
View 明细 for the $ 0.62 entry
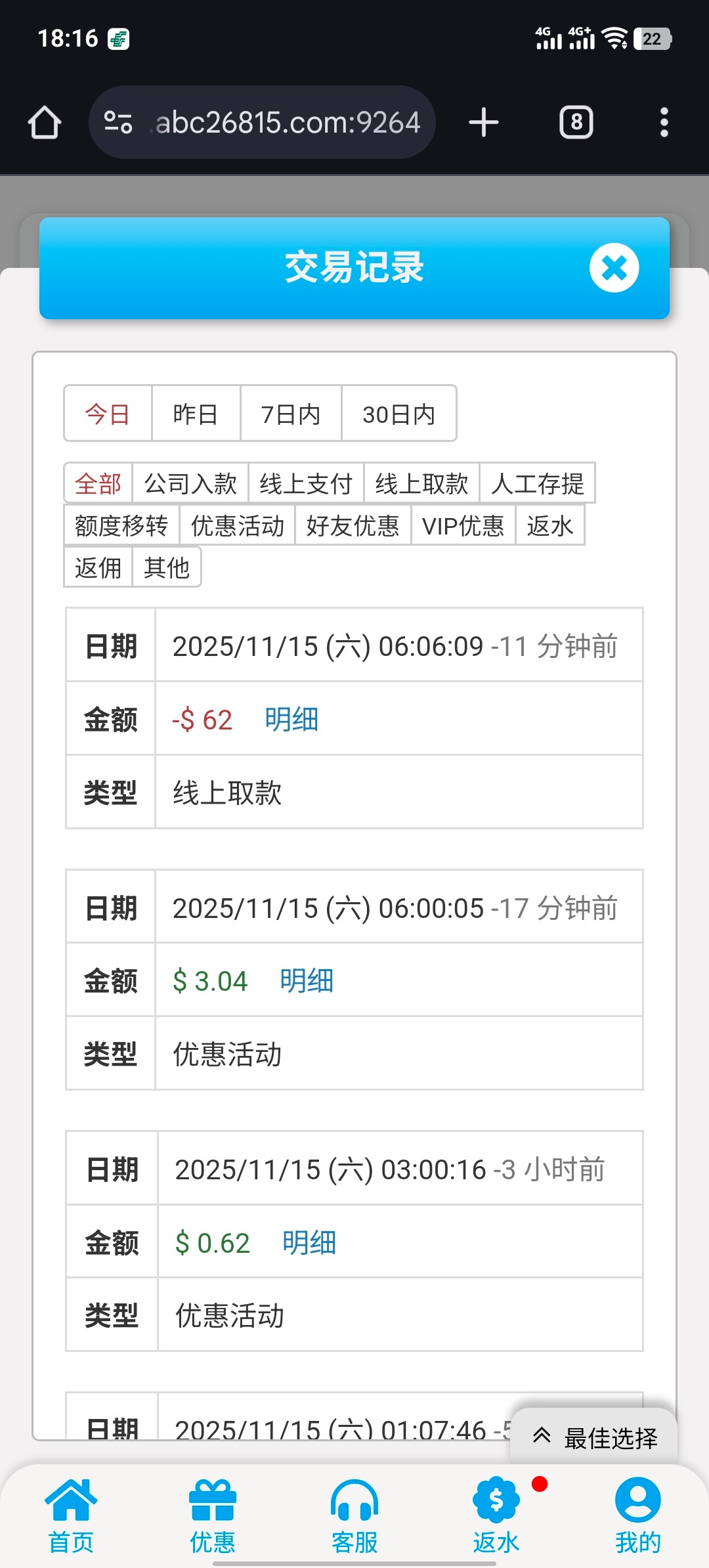pyautogui.click(x=309, y=1242)
